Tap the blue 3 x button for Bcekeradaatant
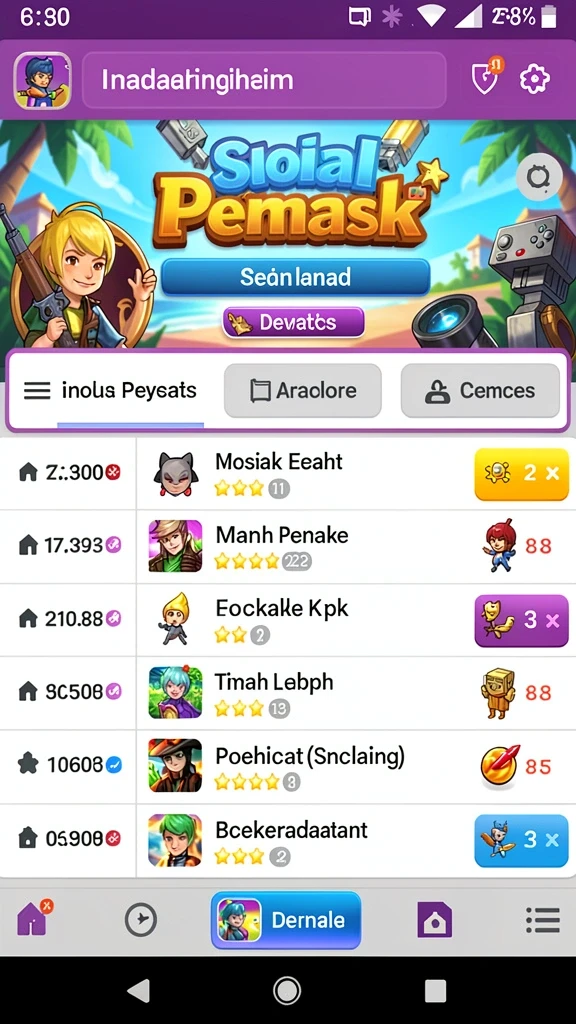Screen dimensions: 576x1024 521,840
